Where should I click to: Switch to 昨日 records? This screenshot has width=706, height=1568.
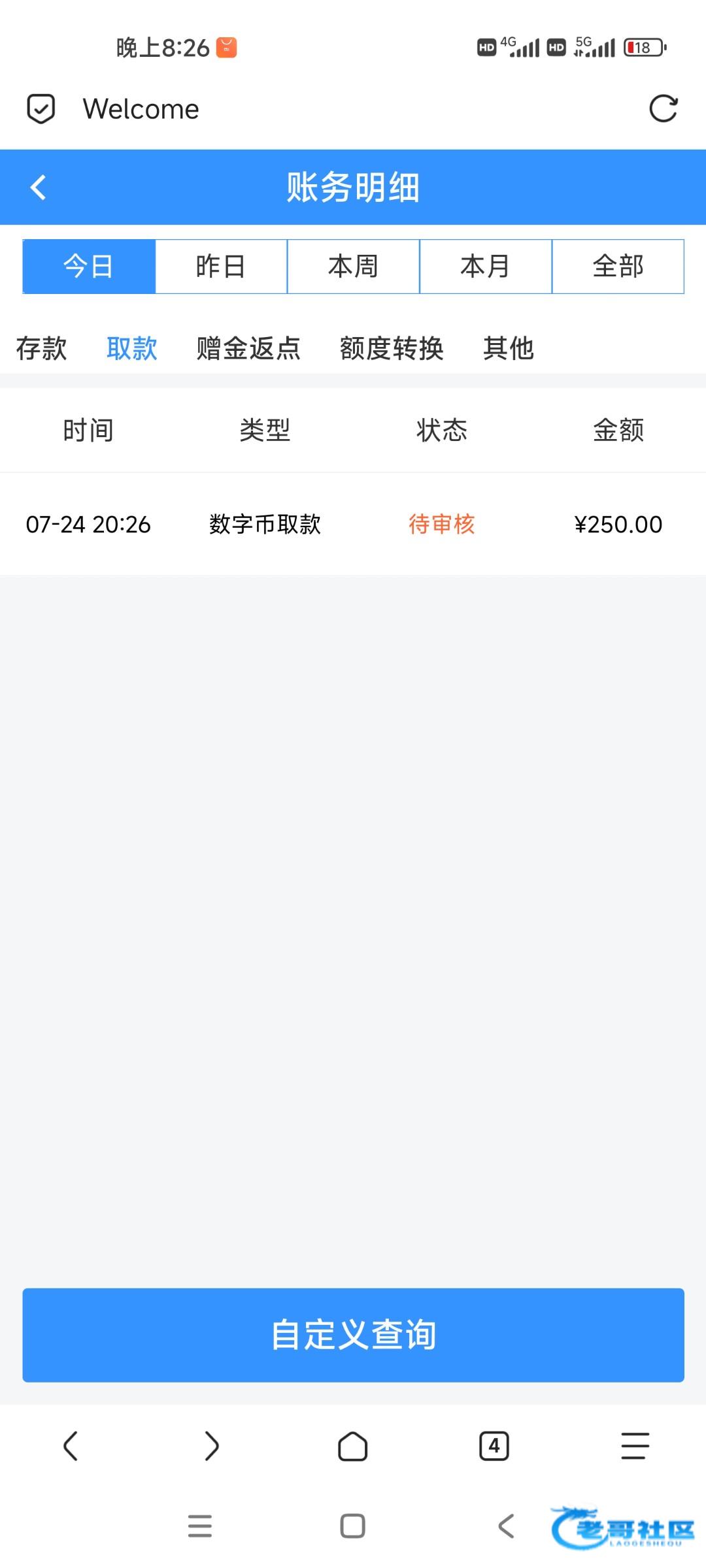(221, 267)
